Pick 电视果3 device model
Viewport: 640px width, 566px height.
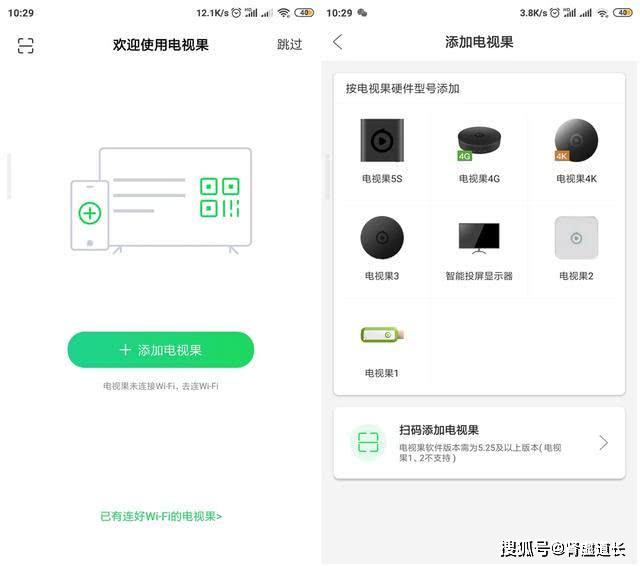pos(382,249)
